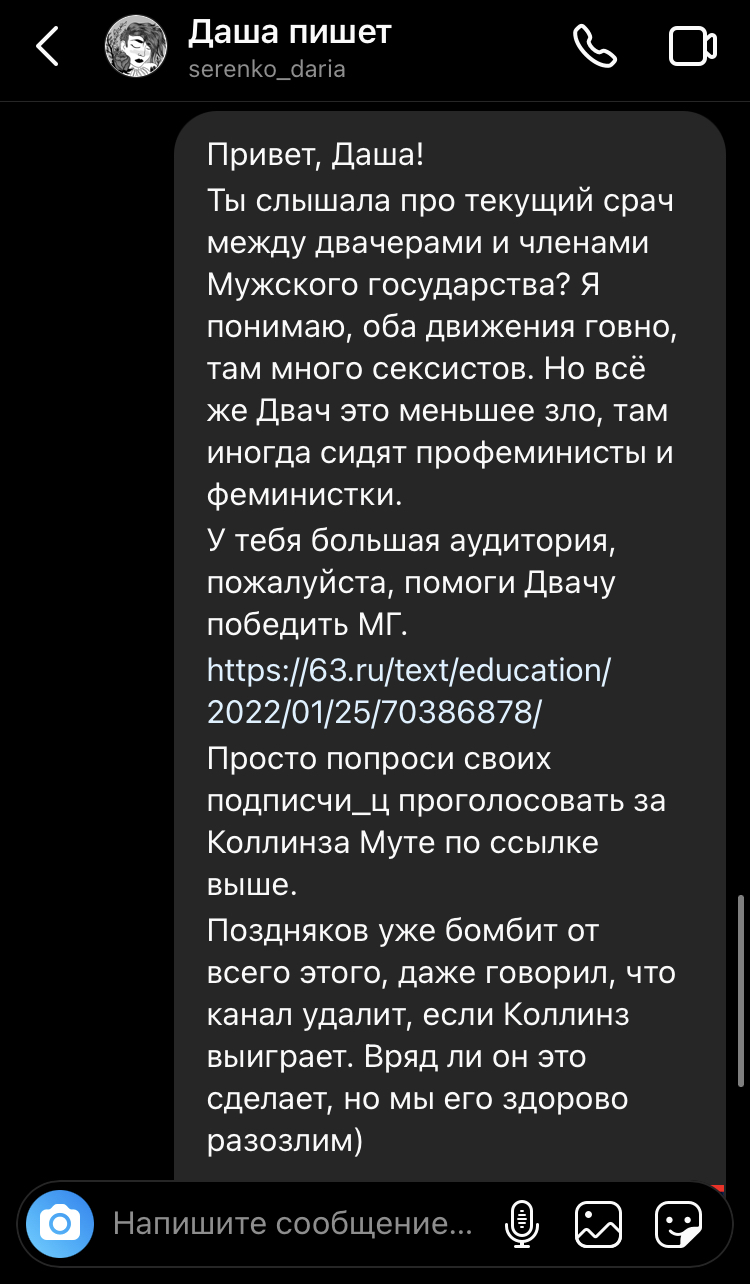The width and height of the screenshot is (750, 1284).
Task: Tap the Напишите сообщение text field
Action: (292, 1223)
